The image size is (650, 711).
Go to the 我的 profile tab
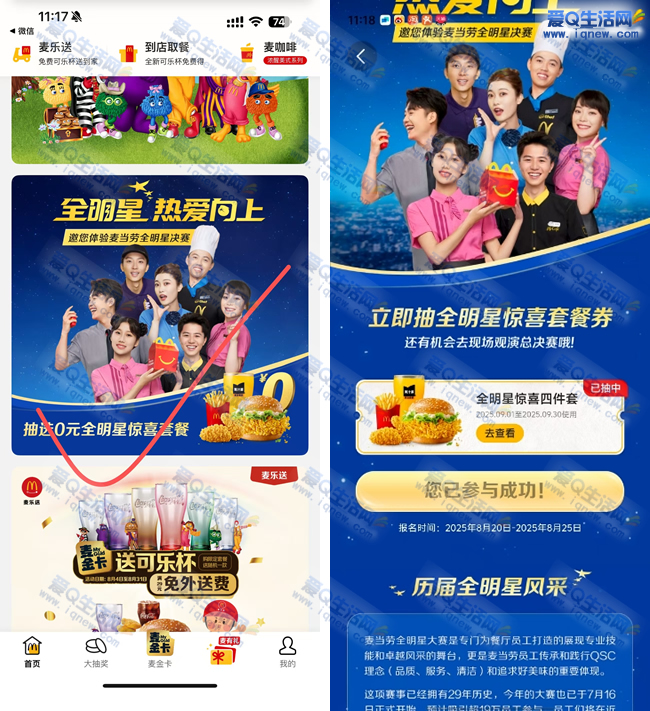click(x=287, y=651)
